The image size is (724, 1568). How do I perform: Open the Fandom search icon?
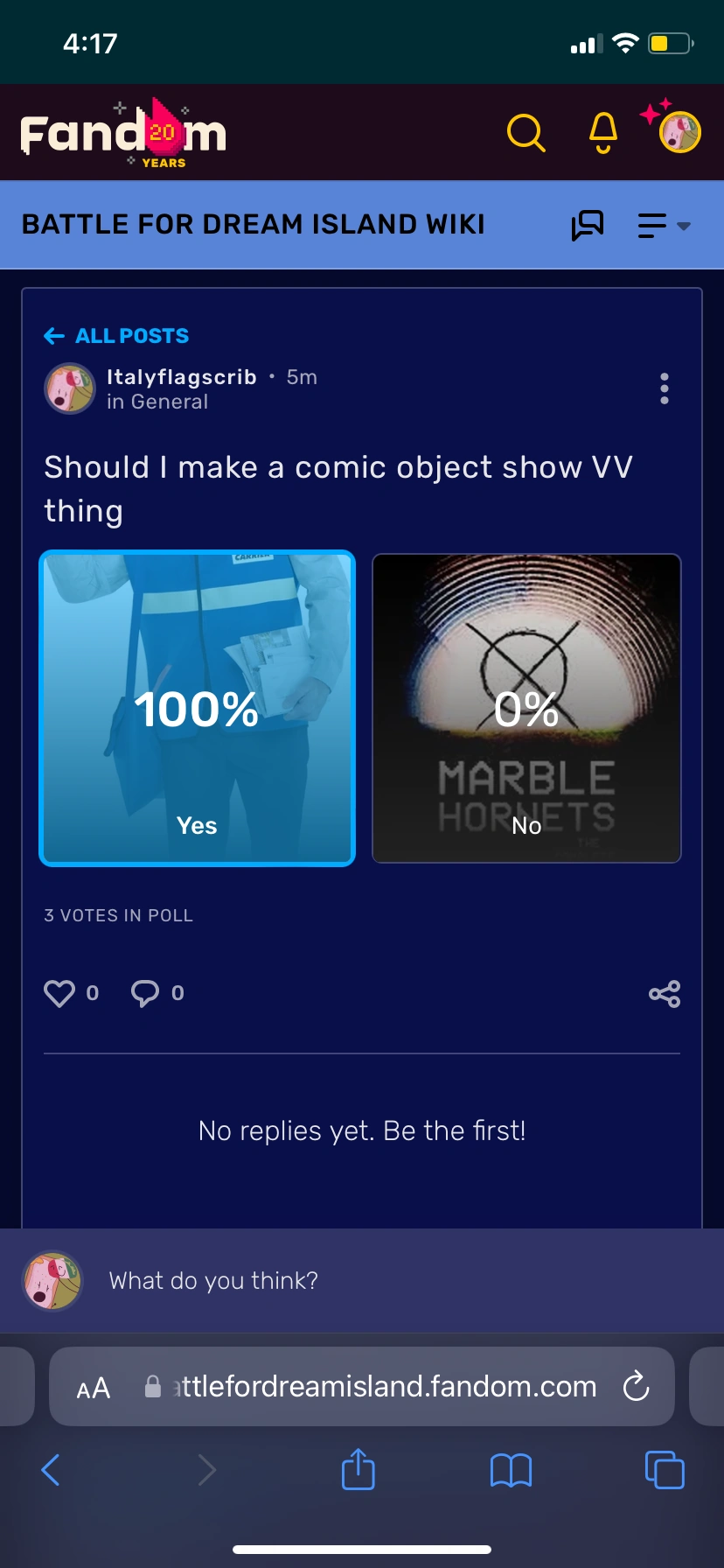coord(526,133)
